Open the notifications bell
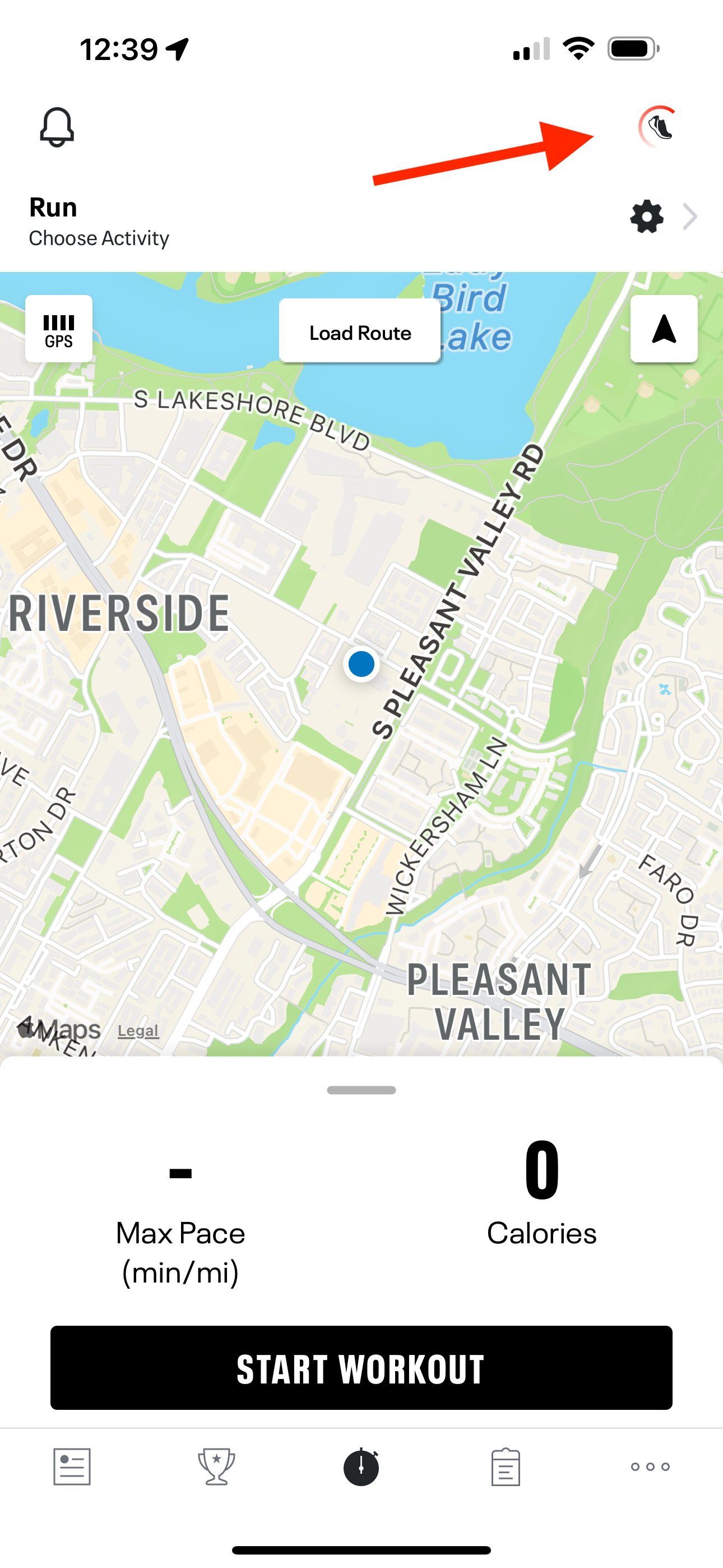723x1568 pixels. pyautogui.click(x=56, y=127)
